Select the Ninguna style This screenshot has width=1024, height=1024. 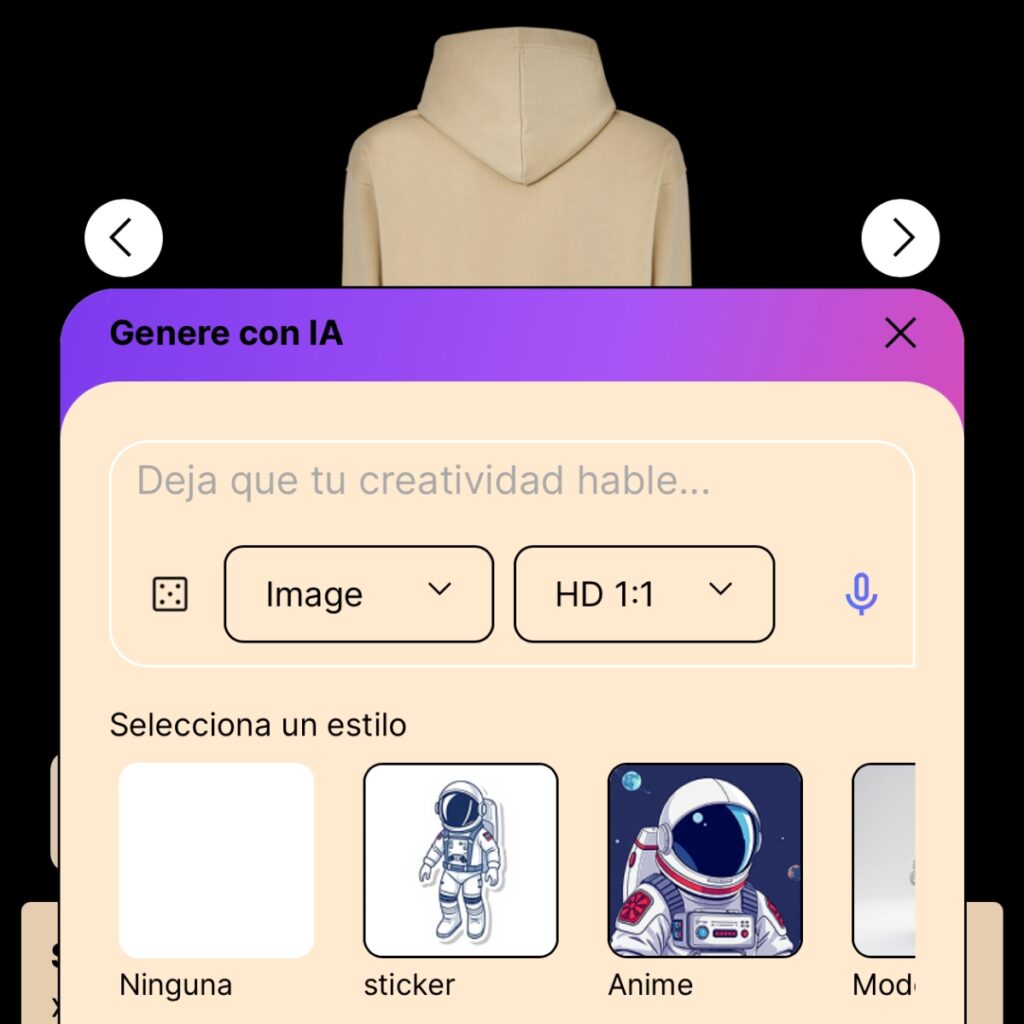(216, 860)
